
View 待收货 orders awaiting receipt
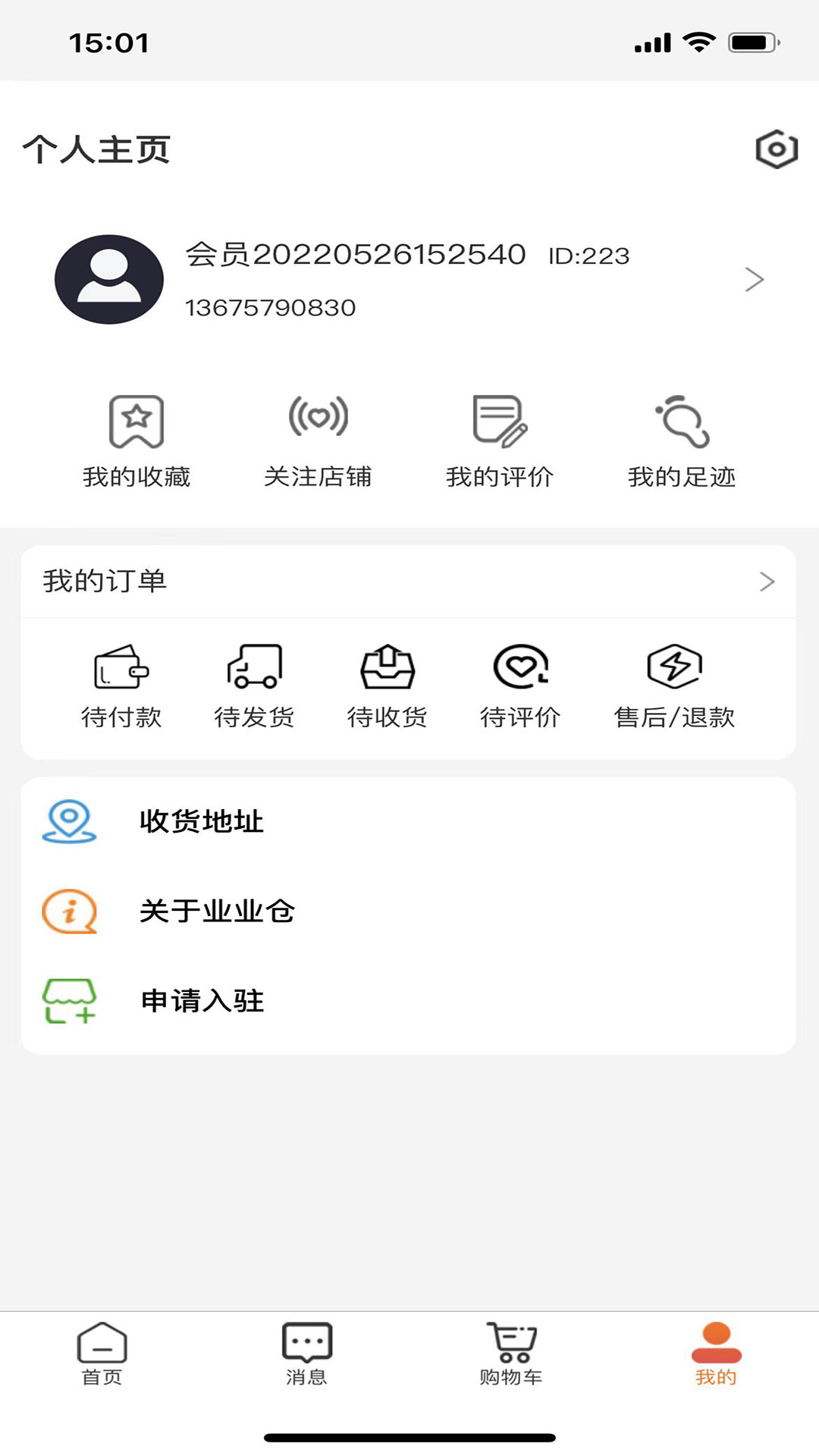[x=387, y=686]
